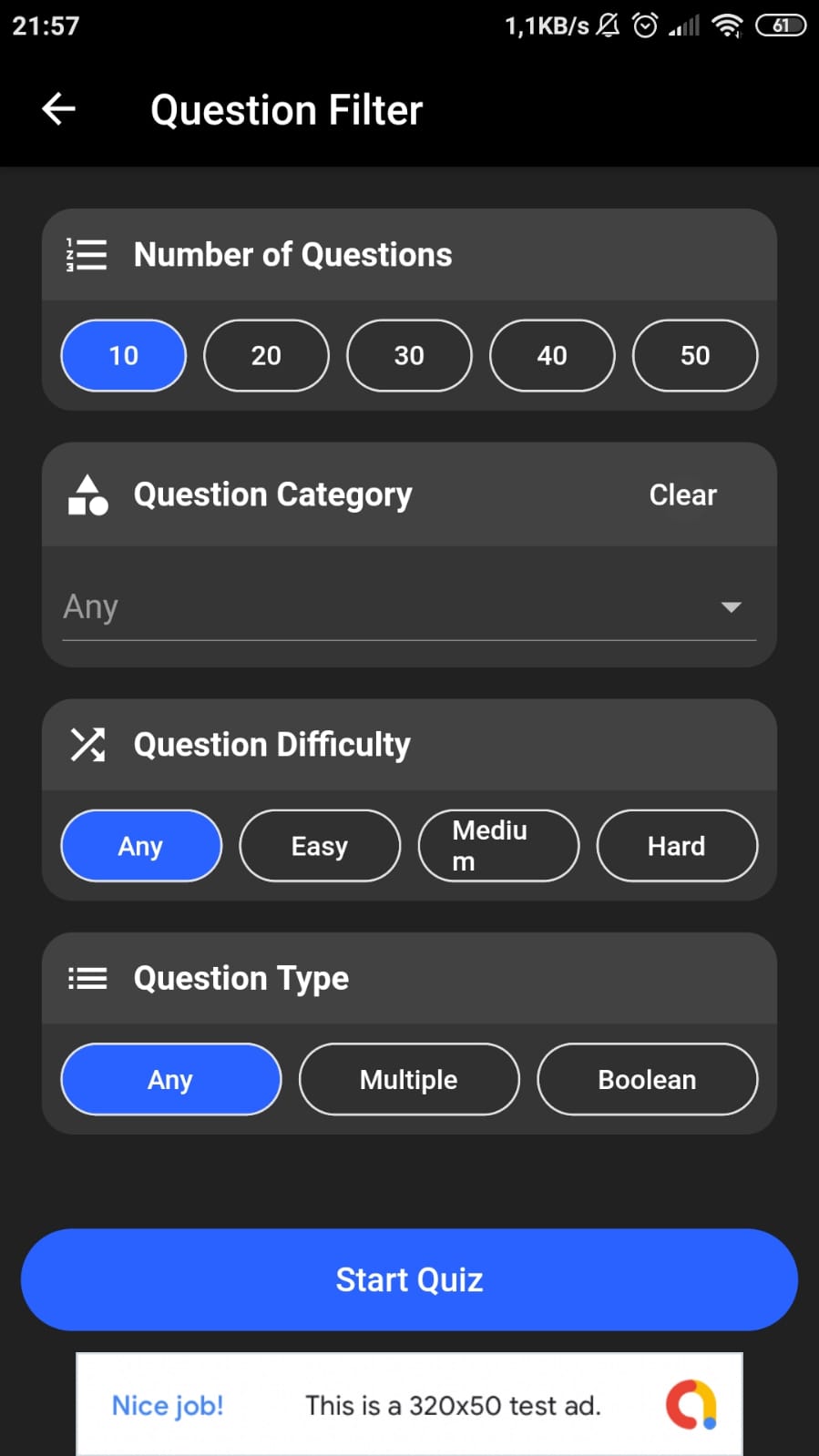Select Any under Question Difficulty
This screenshot has width=819, height=1456.
(141, 846)
